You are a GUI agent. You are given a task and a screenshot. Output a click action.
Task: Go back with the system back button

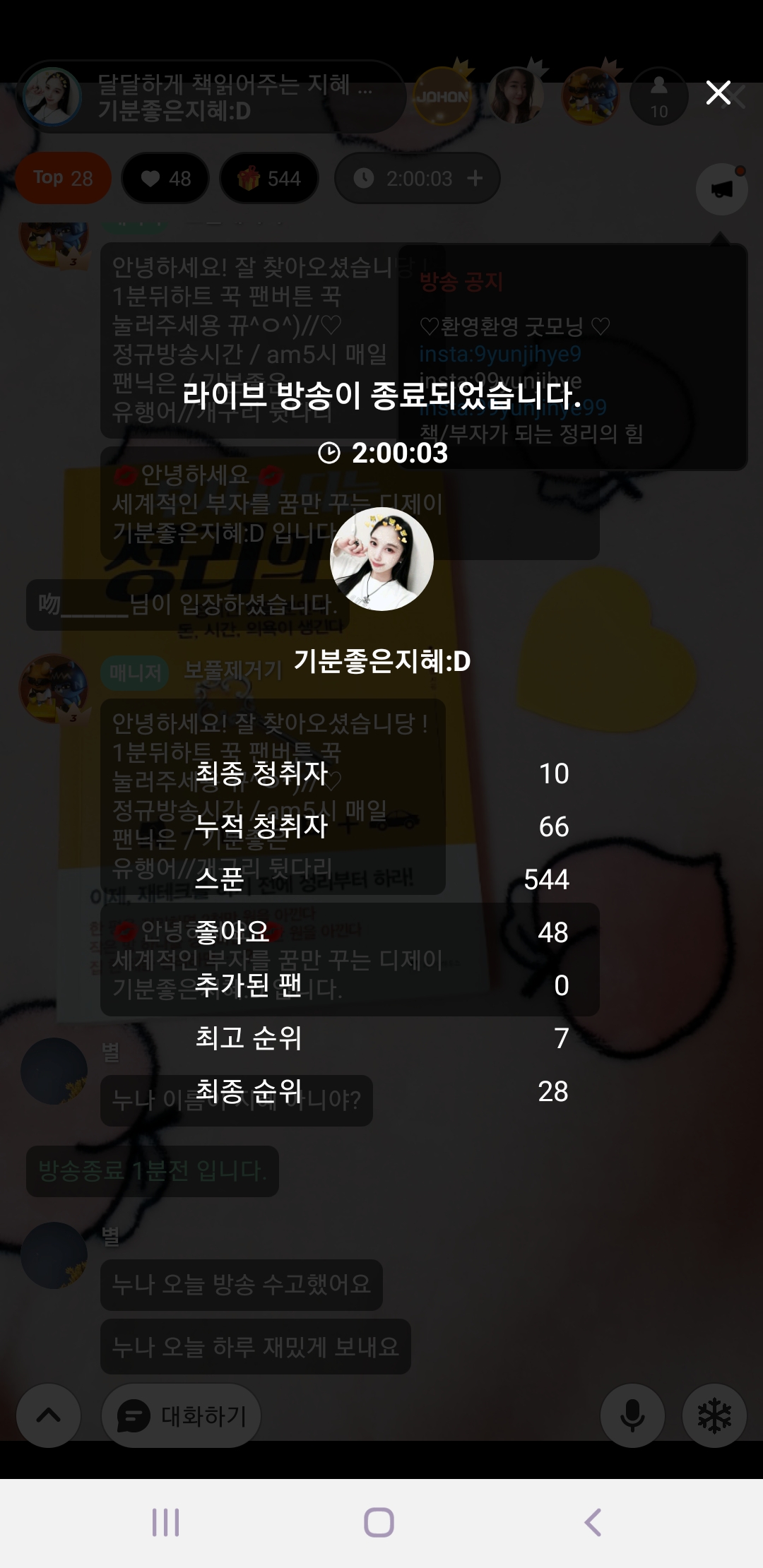click(x=593, y=1522)
